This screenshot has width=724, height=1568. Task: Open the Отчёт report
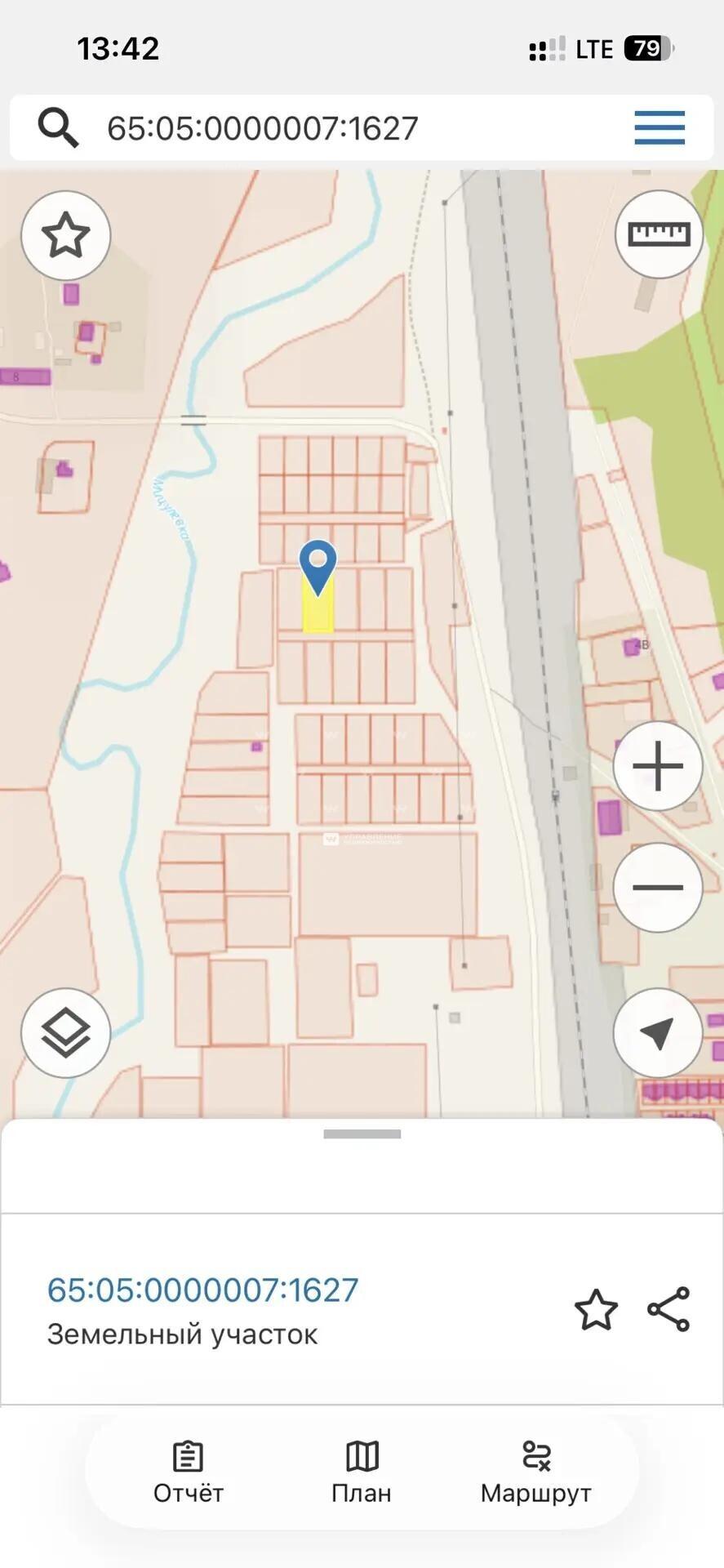tap(188, 1472)
